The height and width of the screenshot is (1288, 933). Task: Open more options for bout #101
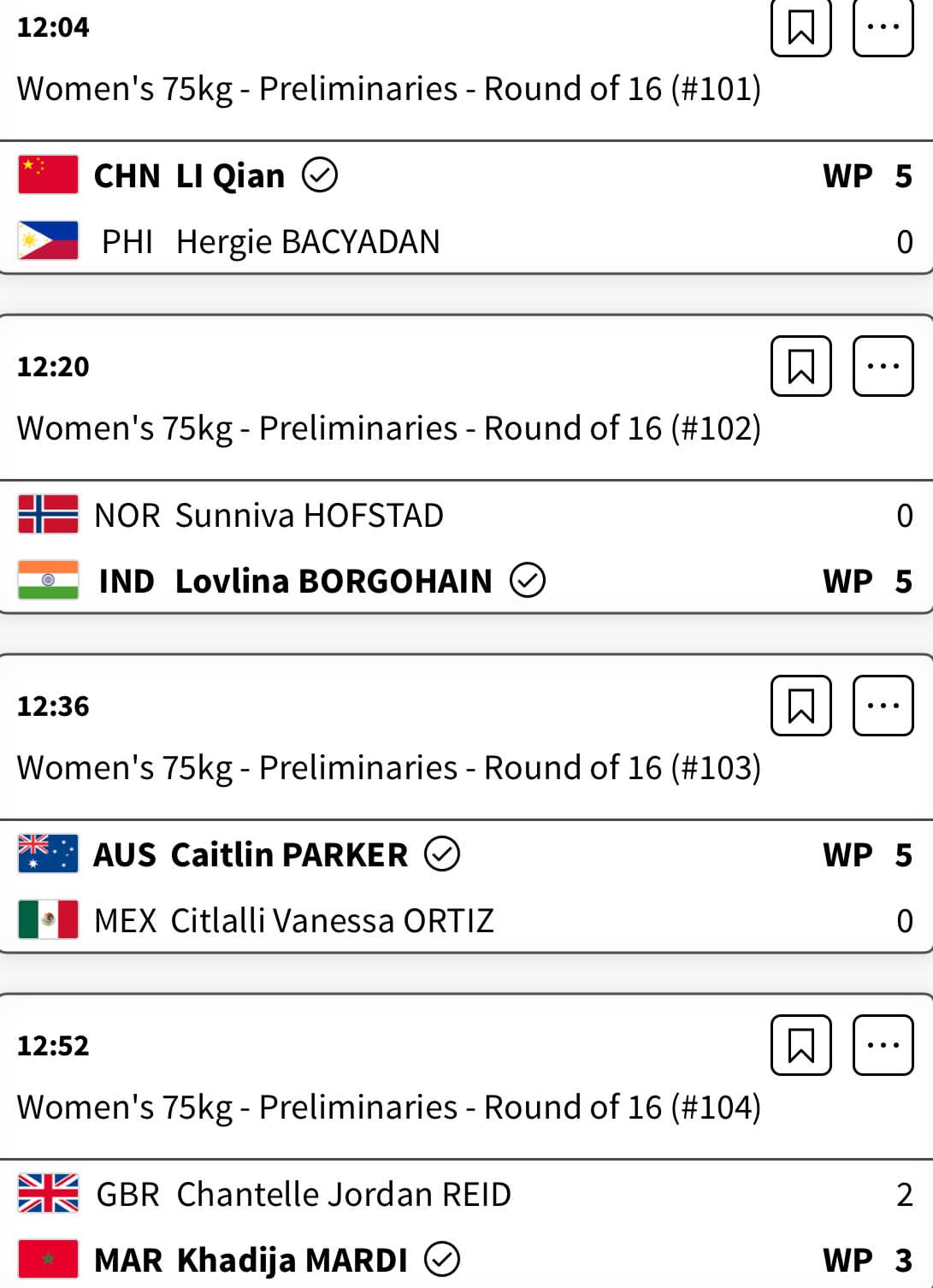point(883,28)
